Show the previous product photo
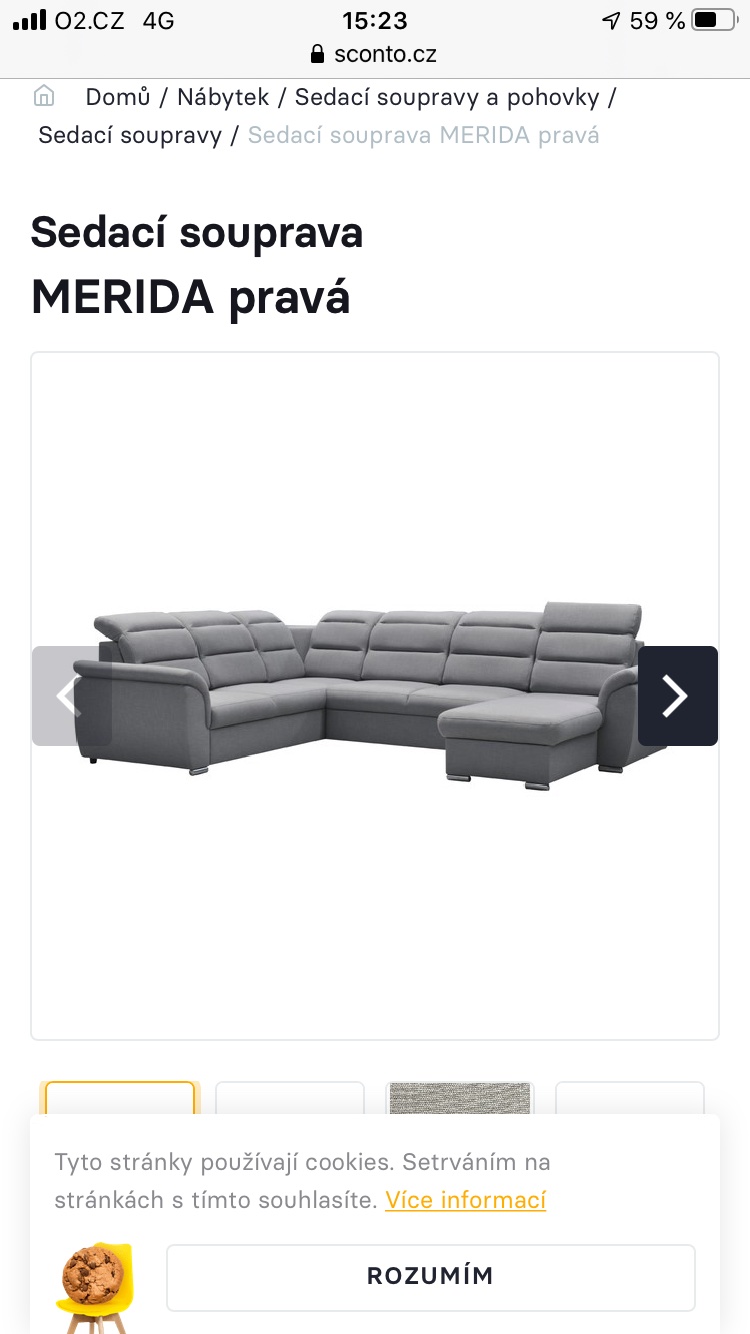The width and height of the screenshot is (750, 1334). pyautogui.click(x=68, y=696)
